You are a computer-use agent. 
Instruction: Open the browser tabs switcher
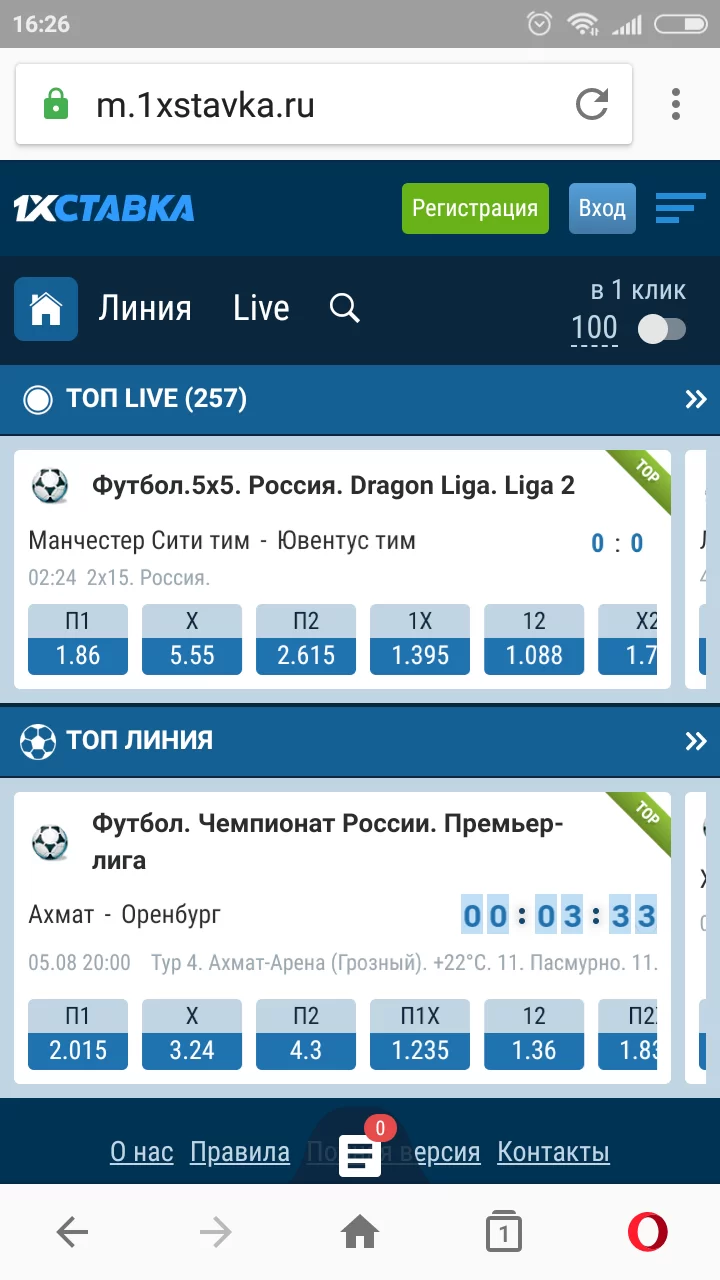pyautogui.click(x=504, y=1233)
